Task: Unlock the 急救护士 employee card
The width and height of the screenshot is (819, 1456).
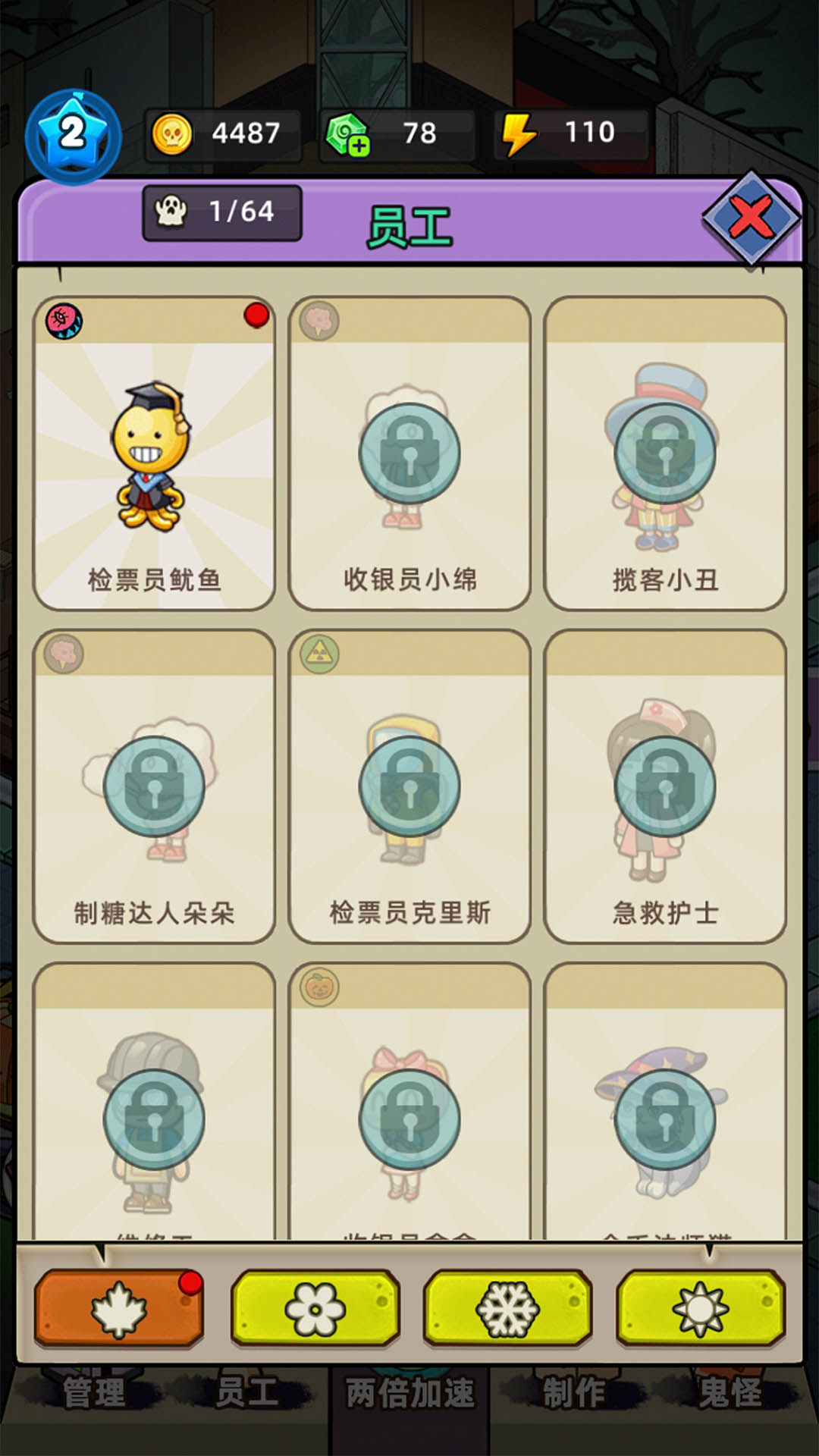Action: pyautogui.click(x=666, y=785)
